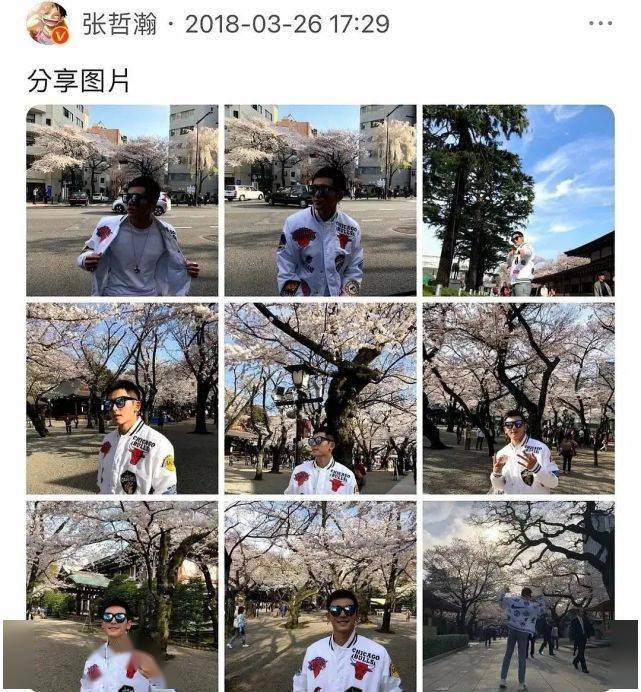Image resolution: width=641 pixels, height=692 pixels.
Task: View street photo beside the black car
Action: (x=320, y=201)
